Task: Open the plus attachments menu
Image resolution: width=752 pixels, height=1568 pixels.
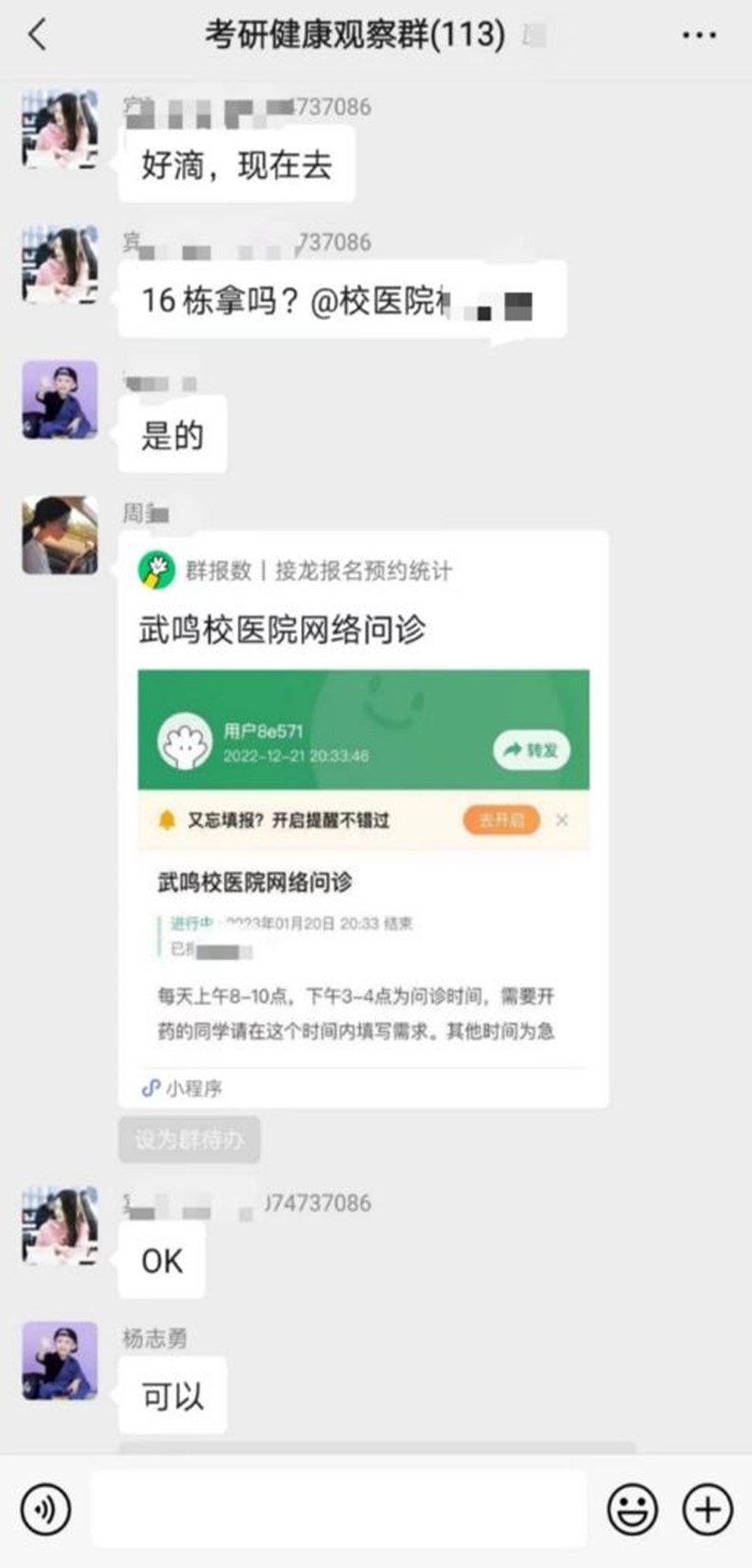Action: tap(707, 1508)
